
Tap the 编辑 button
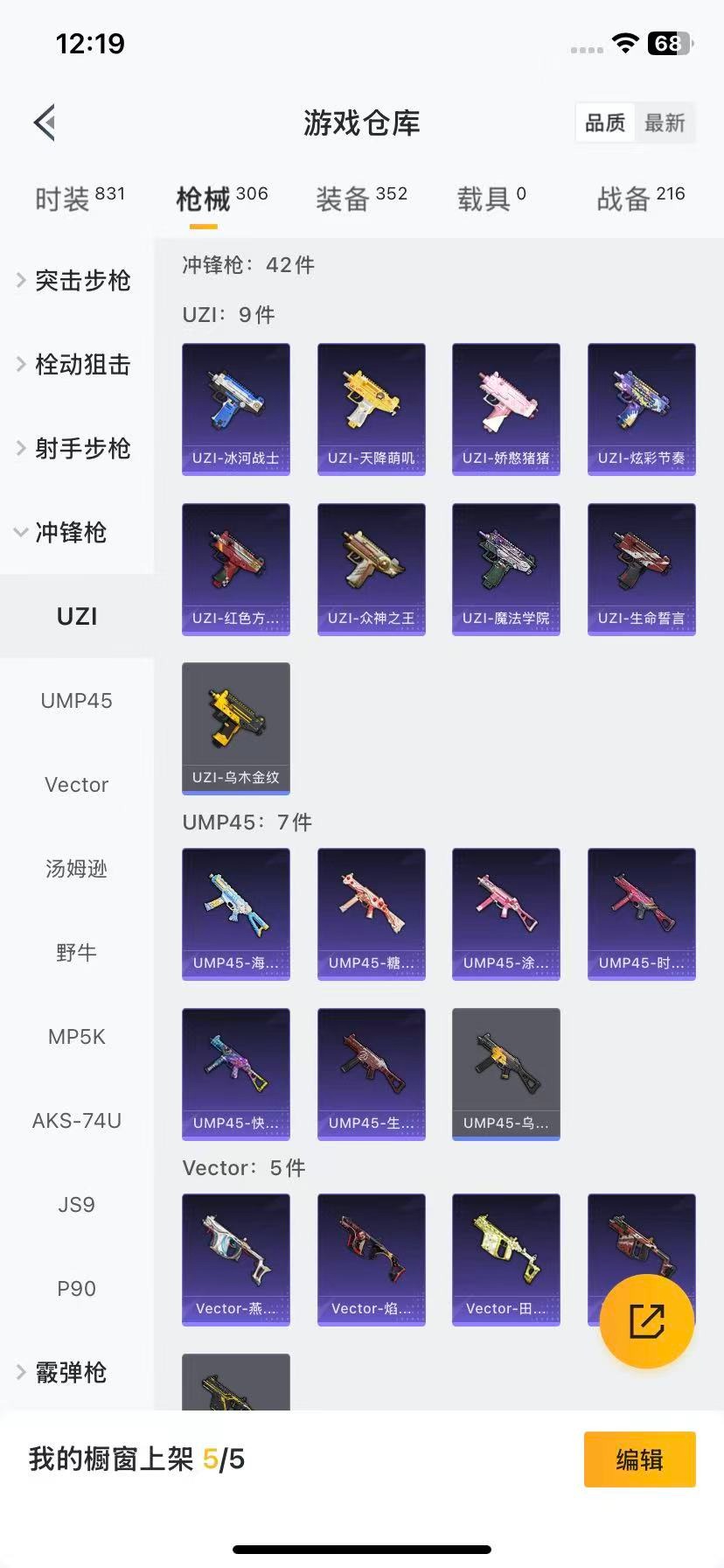point(639,1459)
